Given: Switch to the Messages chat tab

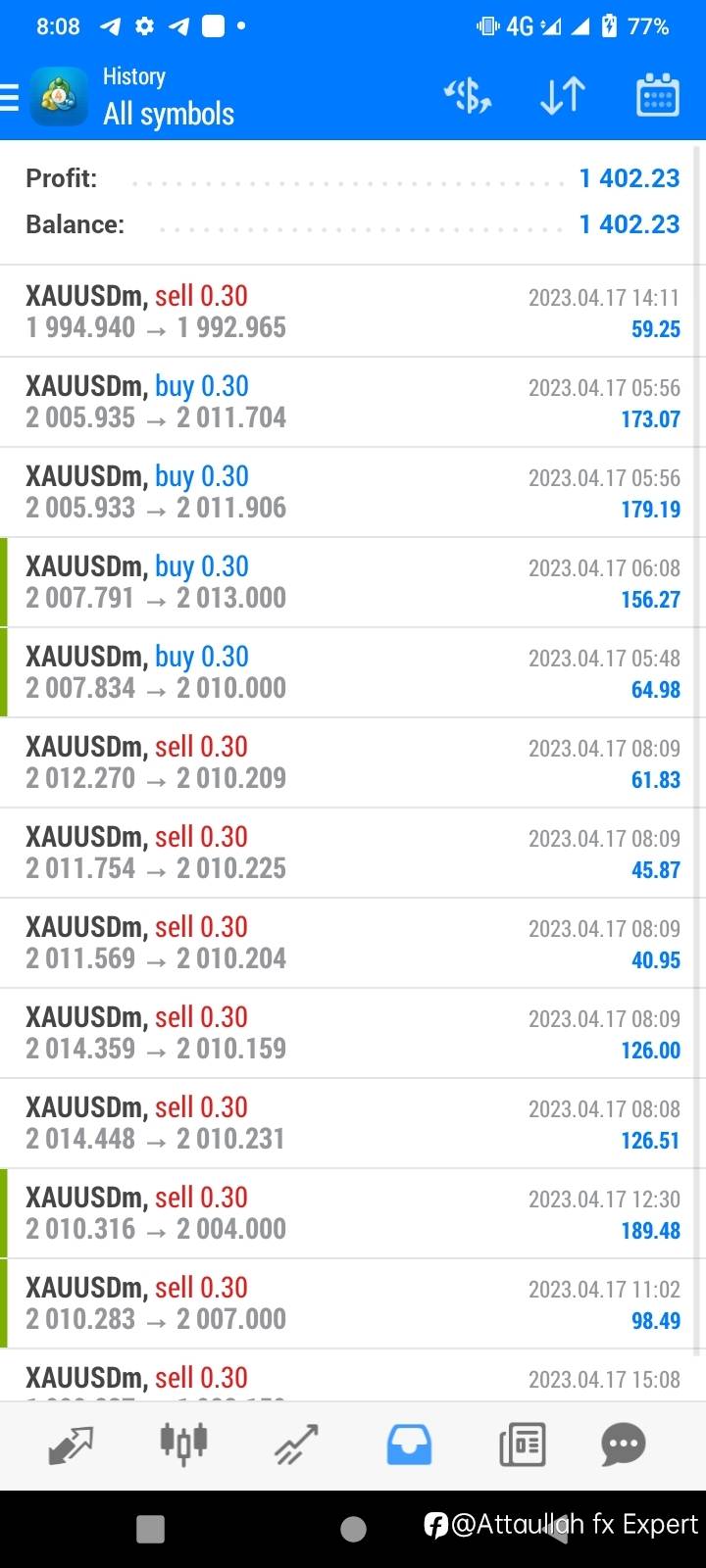Looking at the screenshot, I should pos(624,1445).
